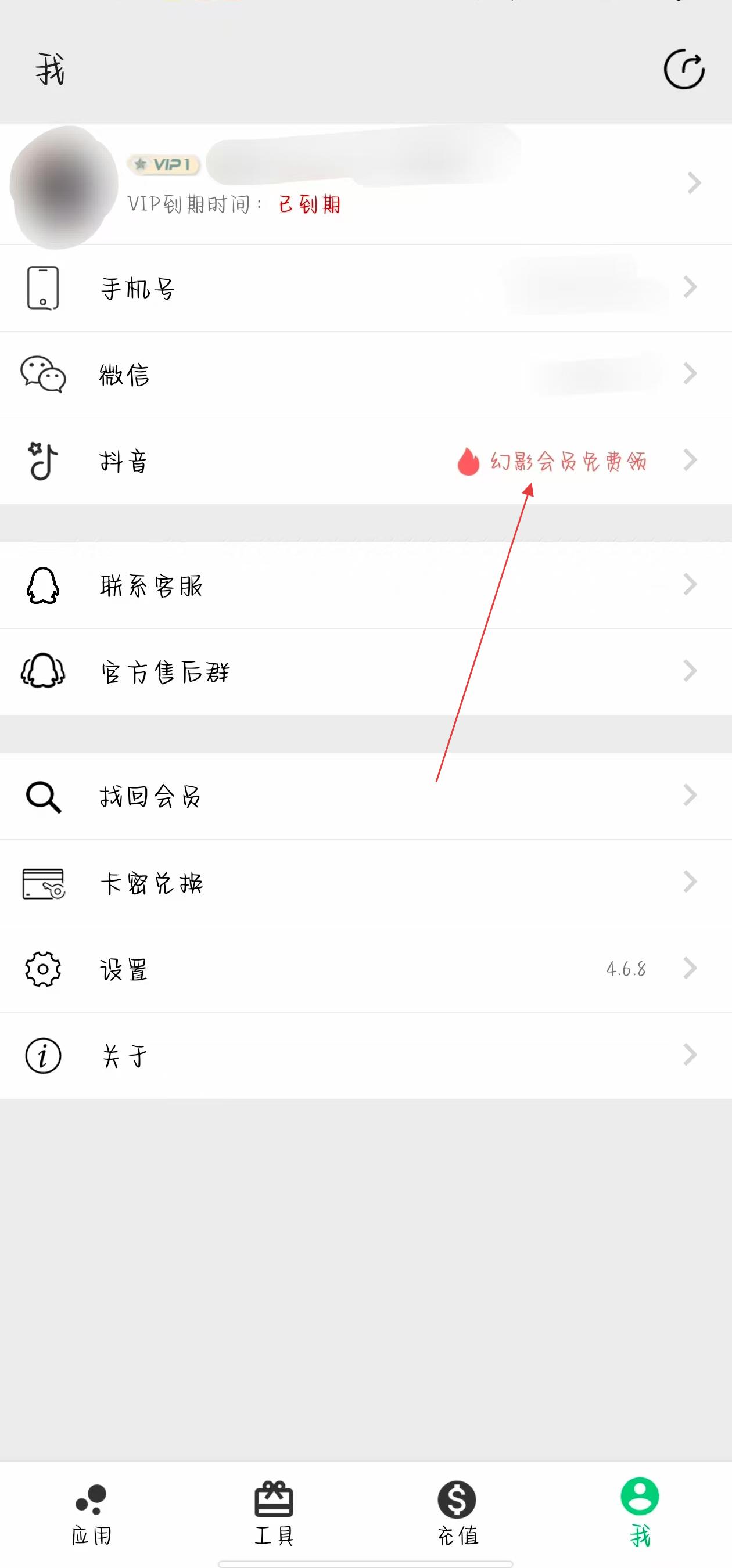Contact customer service via 联系客服
The image size is (732, 1568).
[x=365, y=585]
